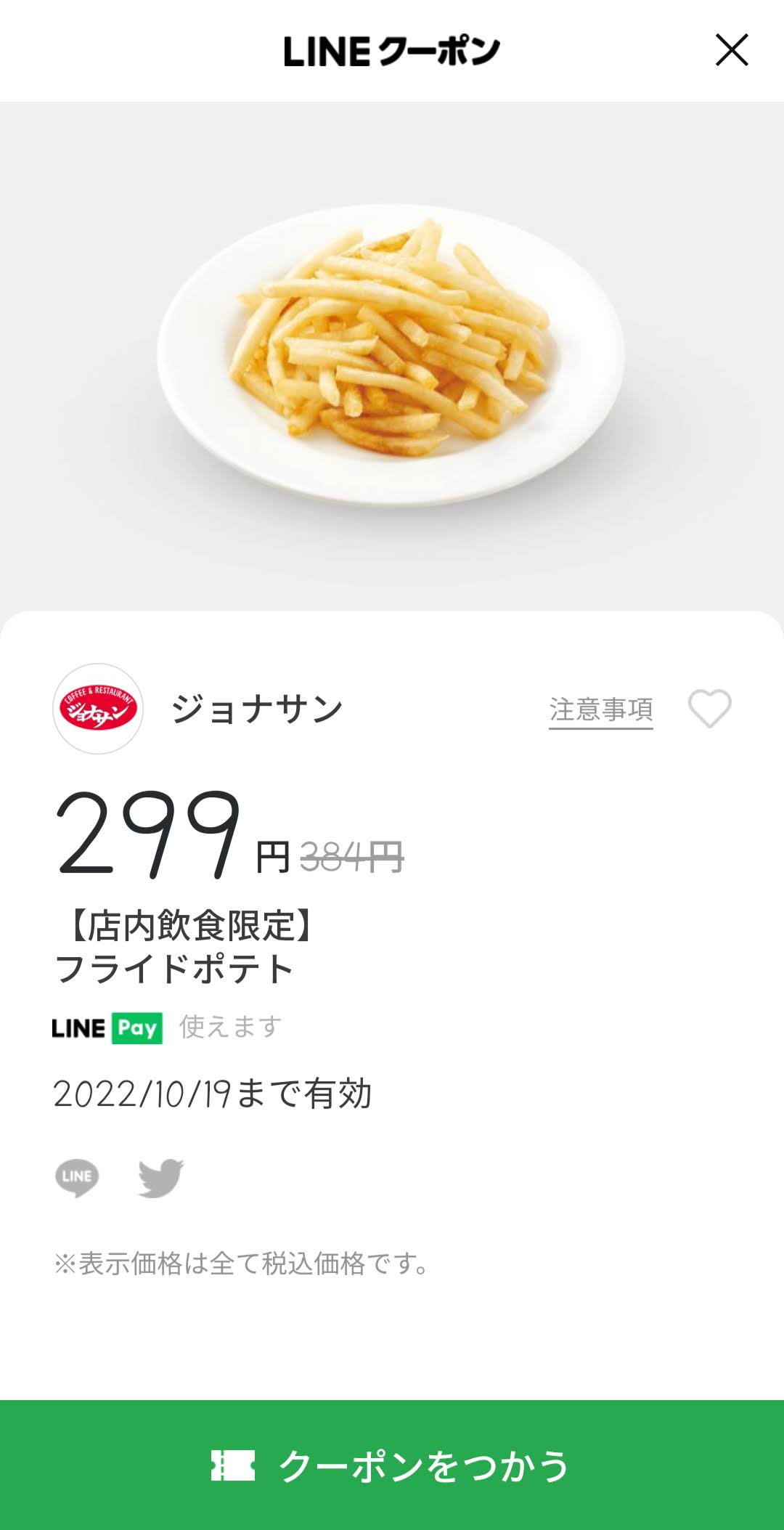This screenshot has width=784, height=1530.
Task: Open the ジョナサン store logo
Action: pos(98,709)
